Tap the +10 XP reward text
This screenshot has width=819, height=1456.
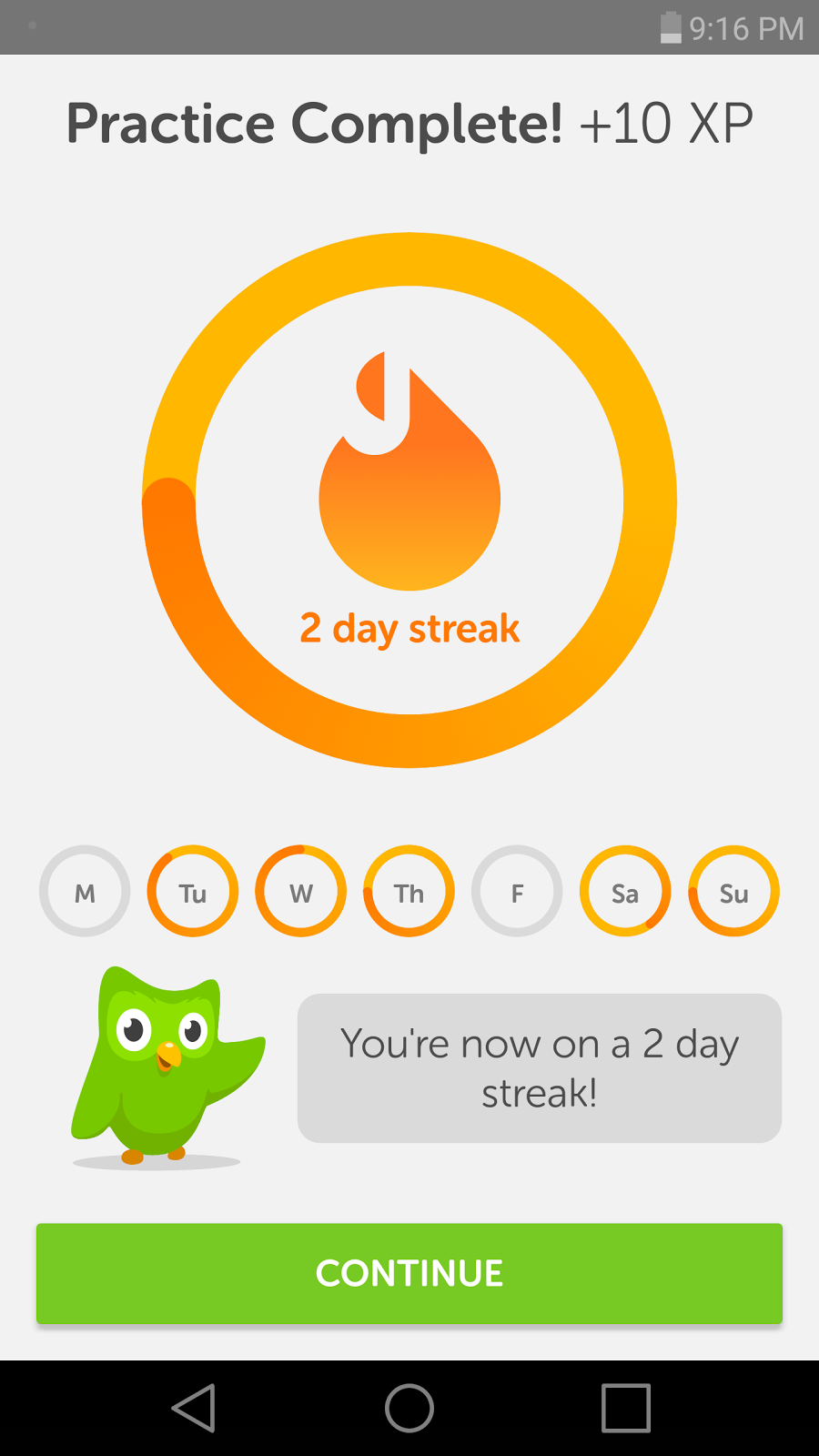(665, 123)
